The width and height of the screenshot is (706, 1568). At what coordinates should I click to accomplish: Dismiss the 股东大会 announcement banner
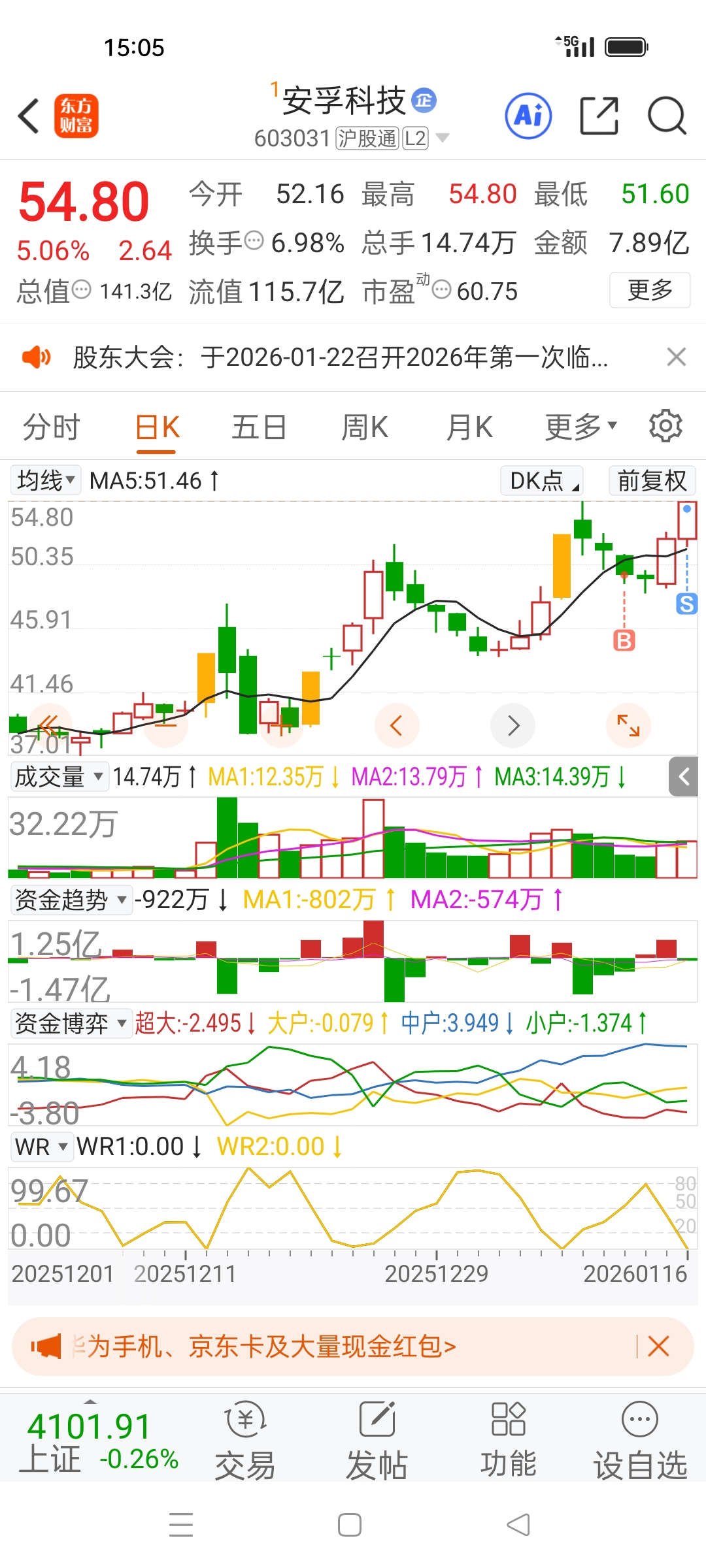pyautogui.click(x=676, y=357)
